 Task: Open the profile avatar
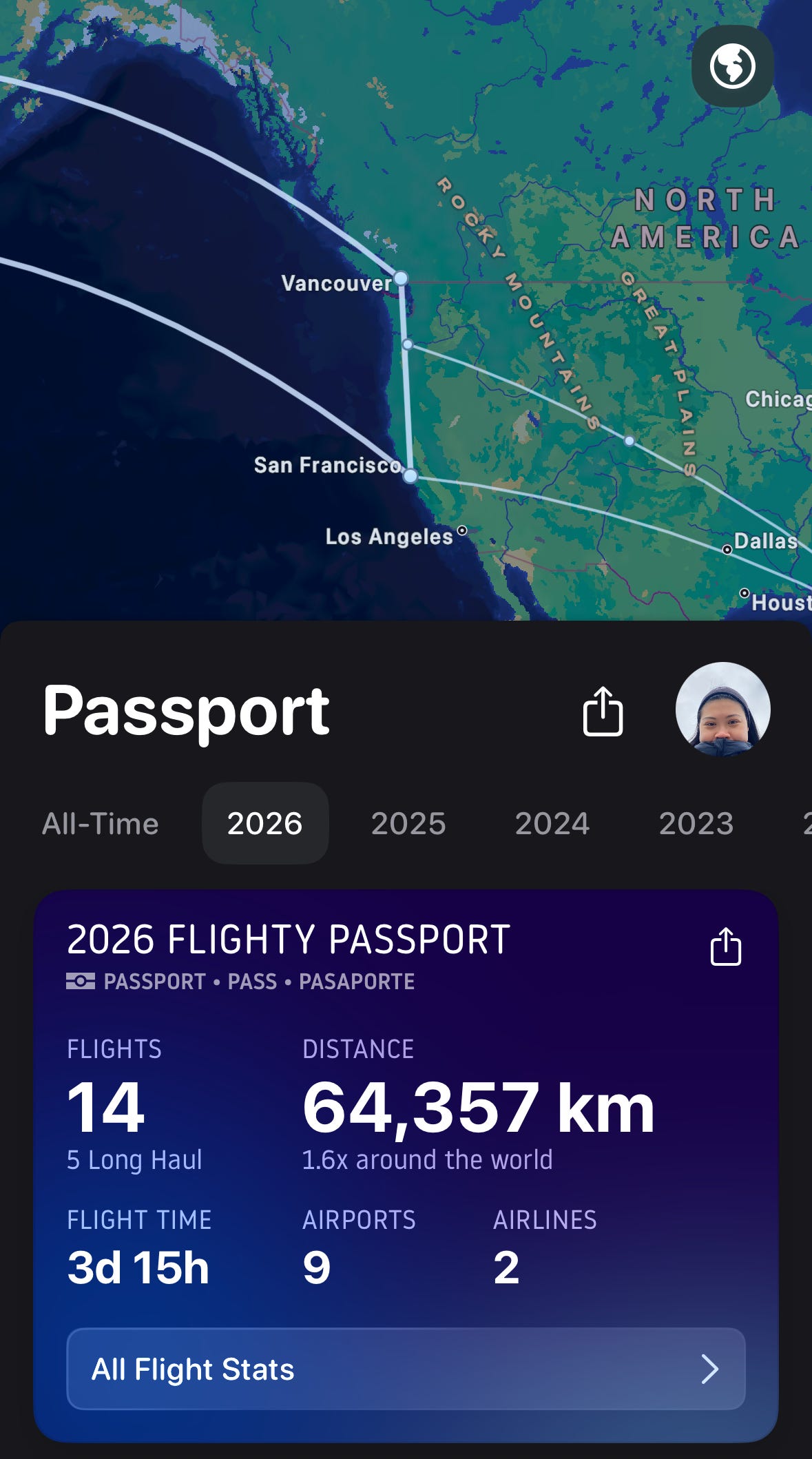[722, 710]
